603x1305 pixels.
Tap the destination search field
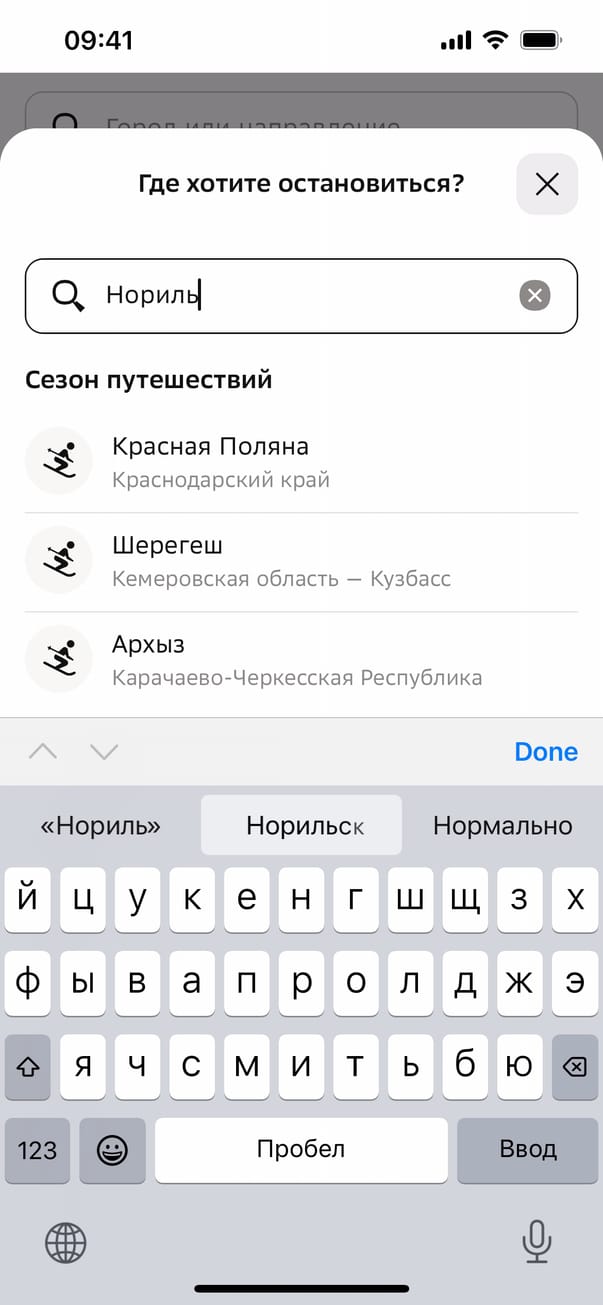point(300,295)
